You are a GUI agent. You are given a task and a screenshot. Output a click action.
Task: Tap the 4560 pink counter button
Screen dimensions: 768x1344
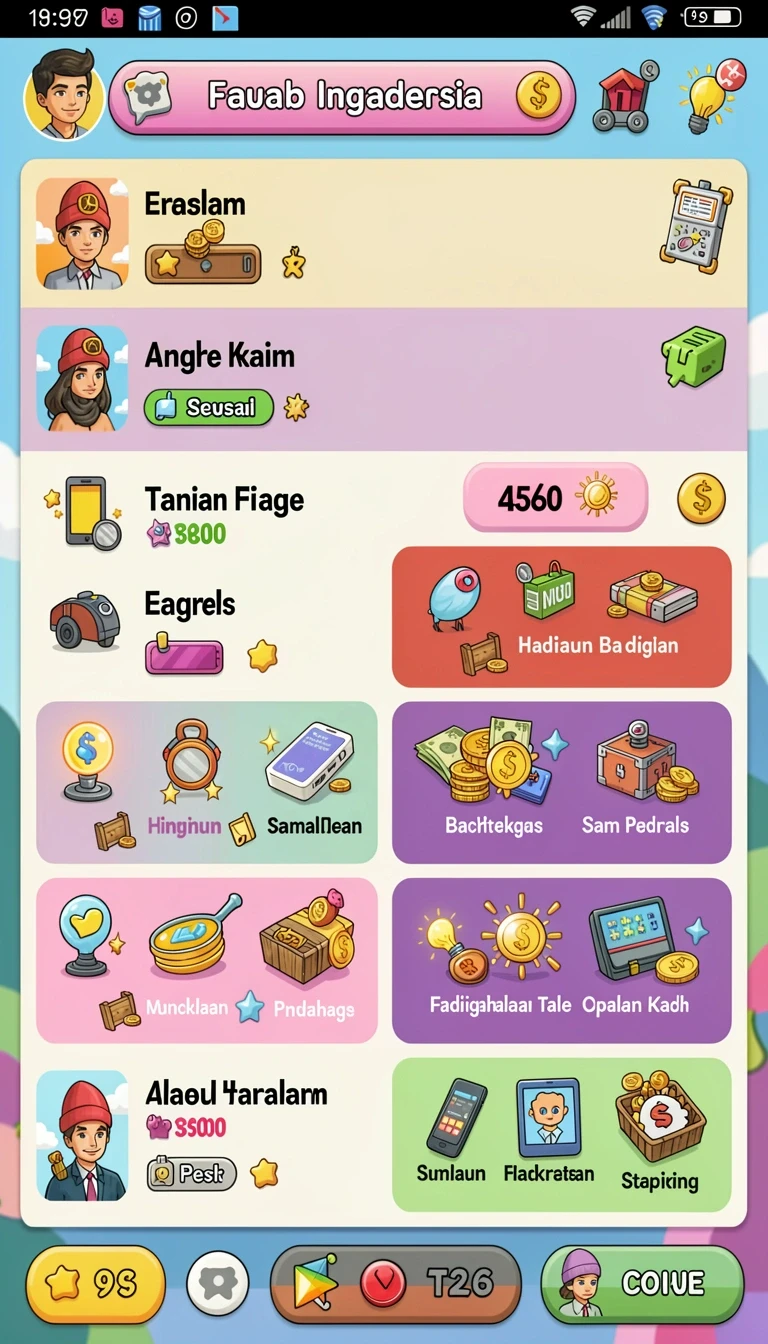[x=555, y=497]
